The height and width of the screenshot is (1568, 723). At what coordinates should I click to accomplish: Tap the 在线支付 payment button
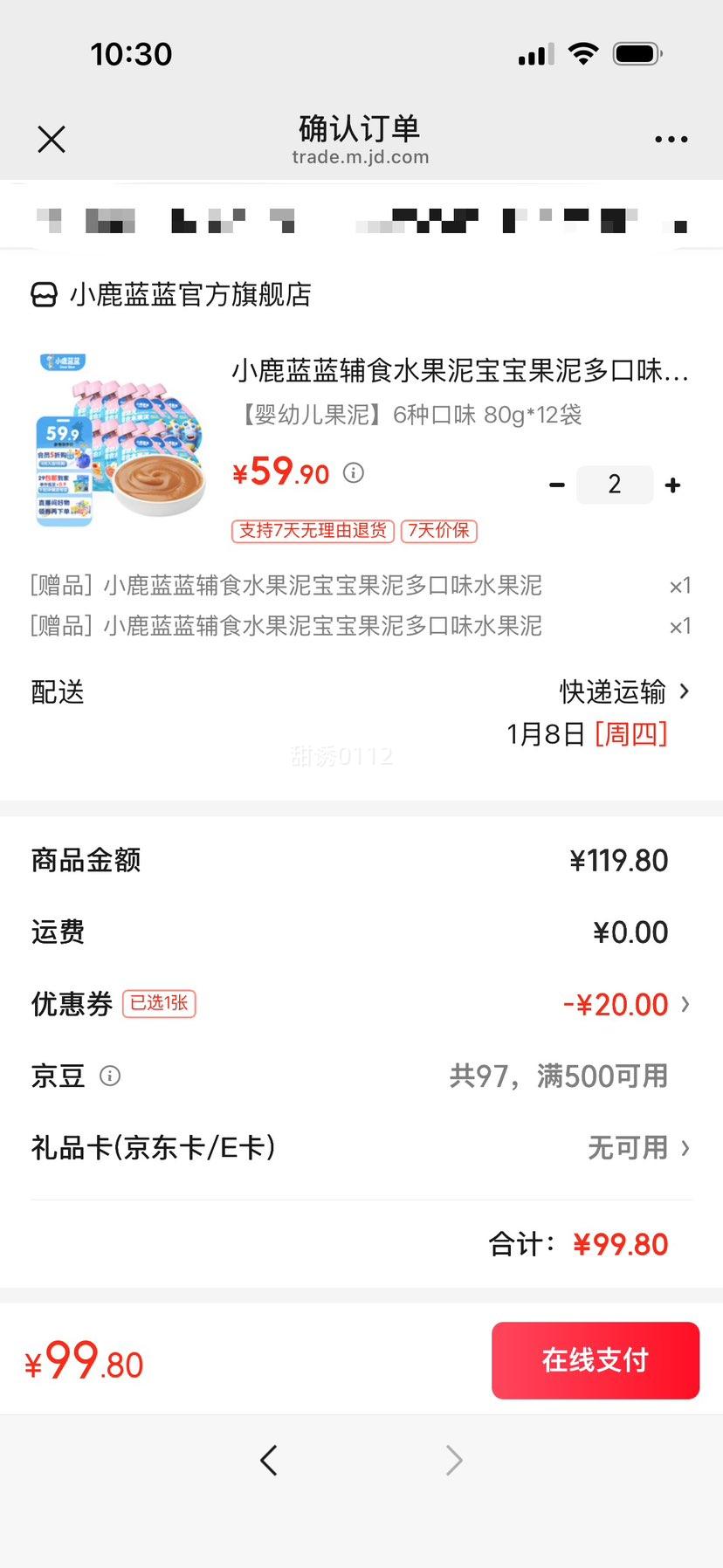[595, 1360]
